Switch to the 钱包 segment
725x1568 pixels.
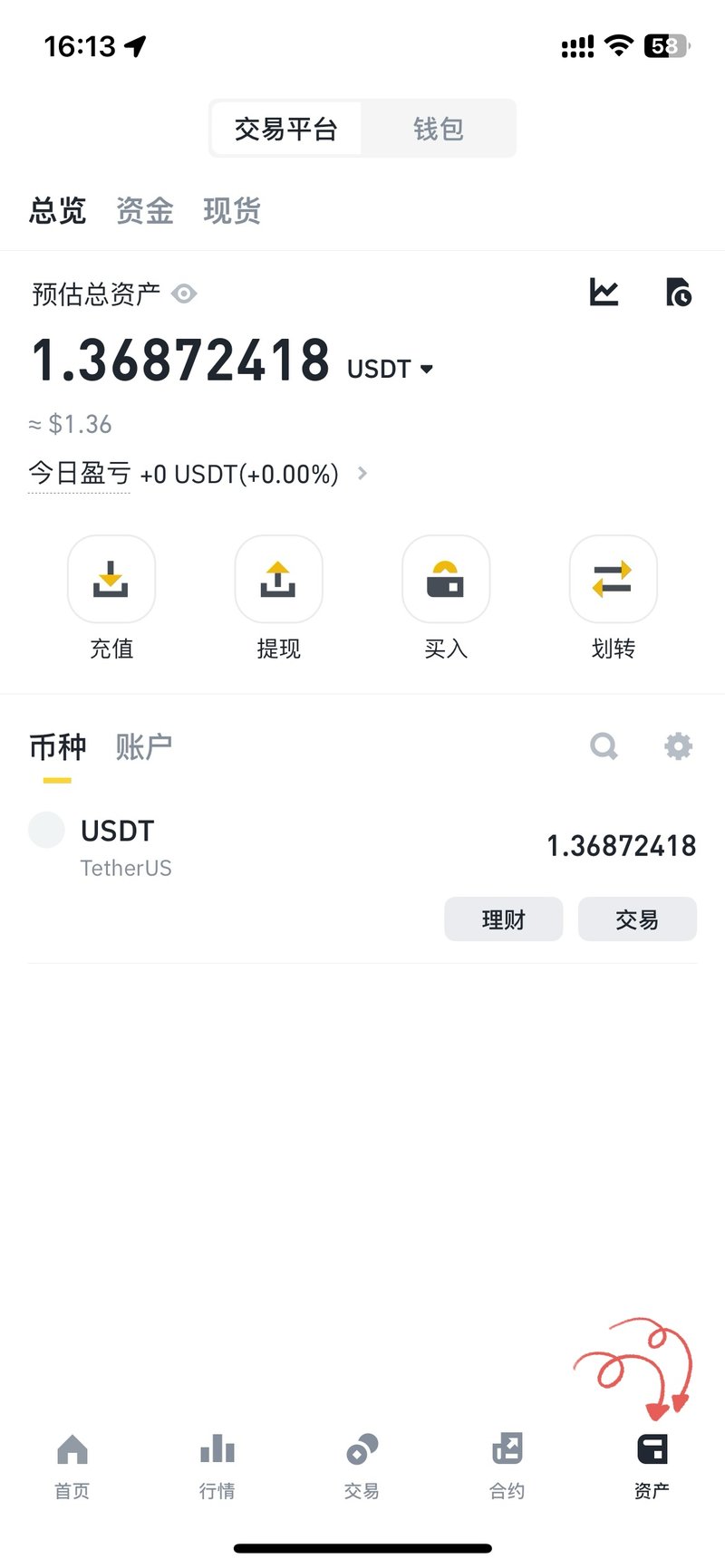pyautogui.click(x=439, y=129)
